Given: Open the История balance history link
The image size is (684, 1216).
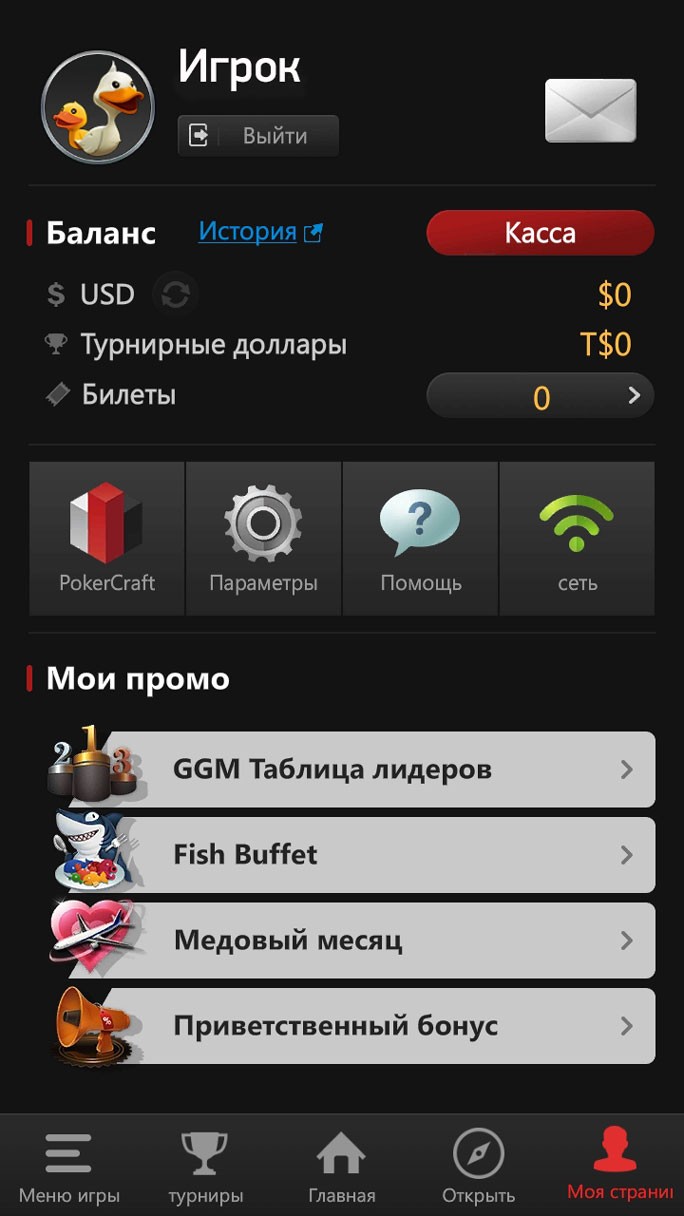Looking at the screenshot, I should tap(260, 232).
